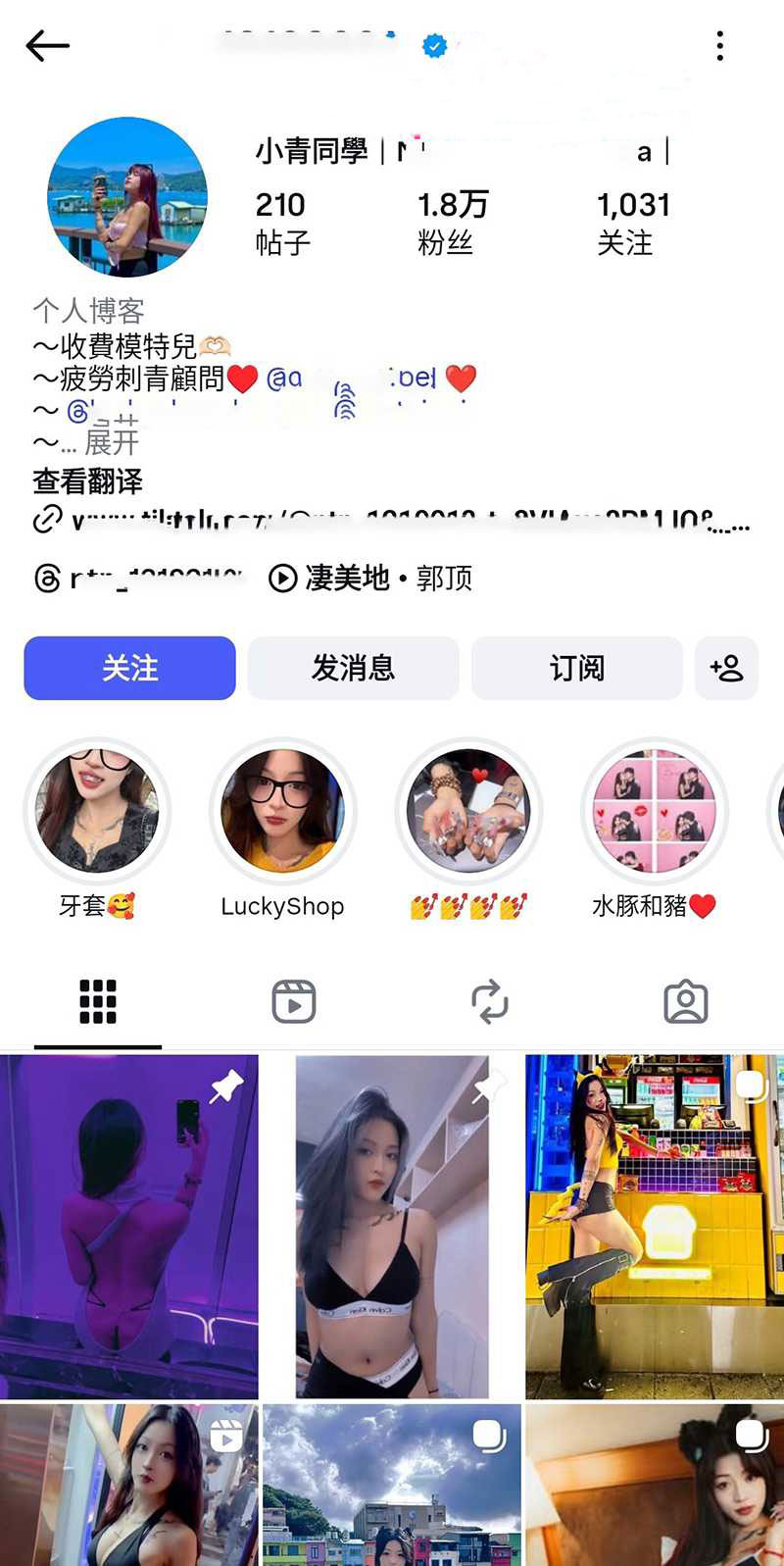Select the posts grid tab
Image resolution: width=784 pixels, height=1566 pixels.
coord(98,1001)
